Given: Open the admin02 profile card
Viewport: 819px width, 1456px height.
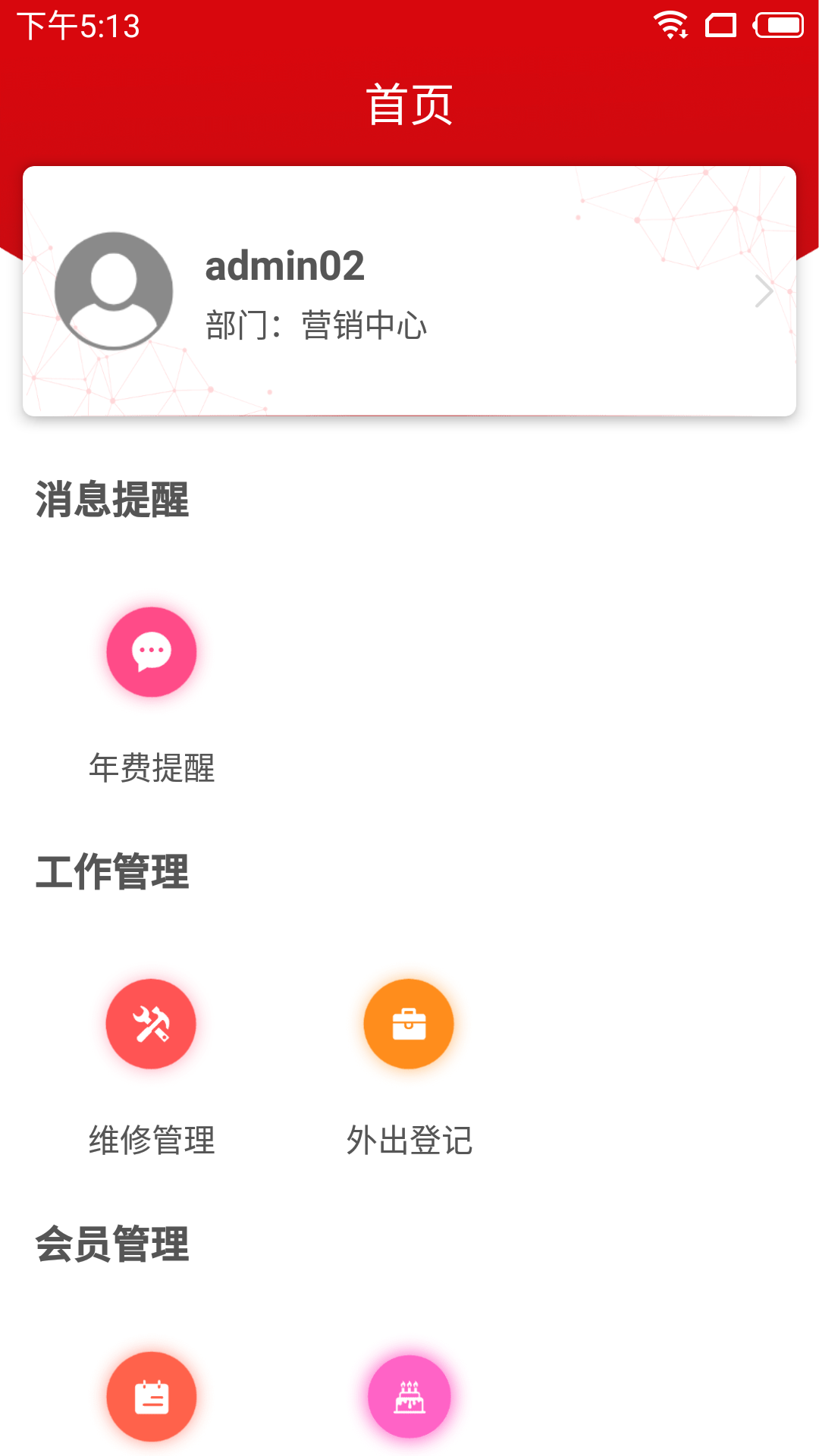Looking at the screenshot, I should coord(409,291).
